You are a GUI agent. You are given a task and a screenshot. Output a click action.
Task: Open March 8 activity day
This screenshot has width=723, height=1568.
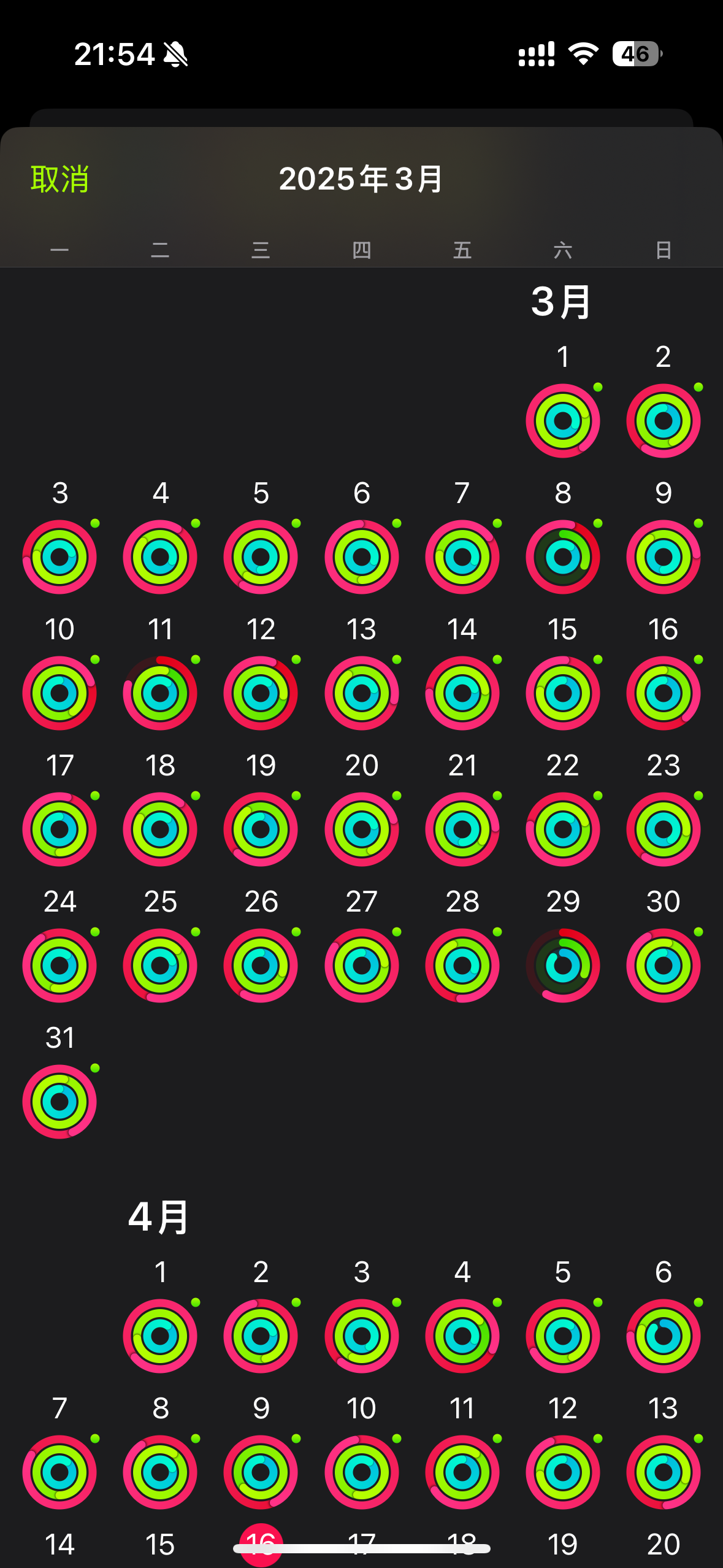coord(562,556)
